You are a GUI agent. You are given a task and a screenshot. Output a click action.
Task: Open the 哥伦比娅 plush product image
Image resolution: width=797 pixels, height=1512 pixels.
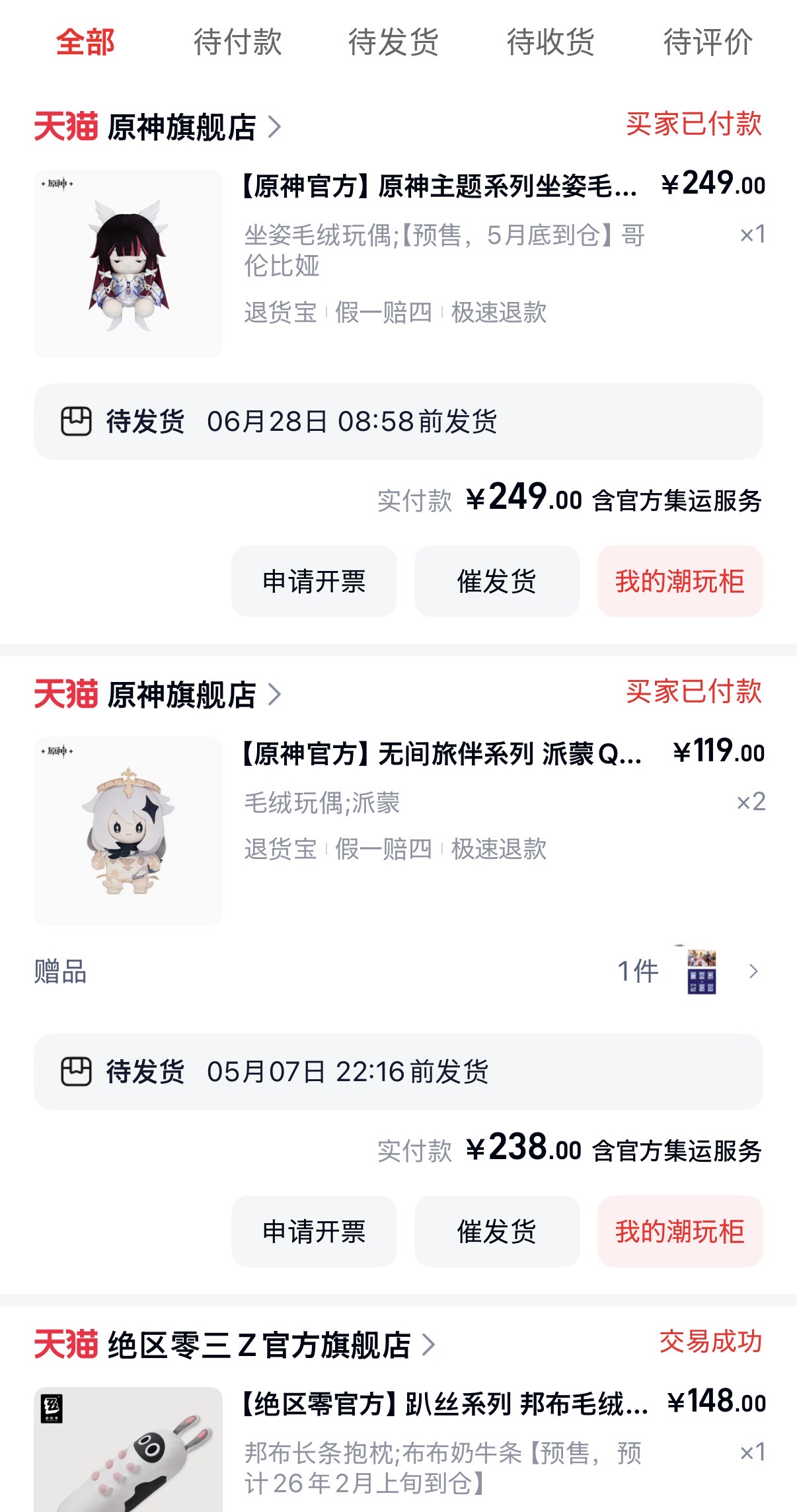(128, 263)
